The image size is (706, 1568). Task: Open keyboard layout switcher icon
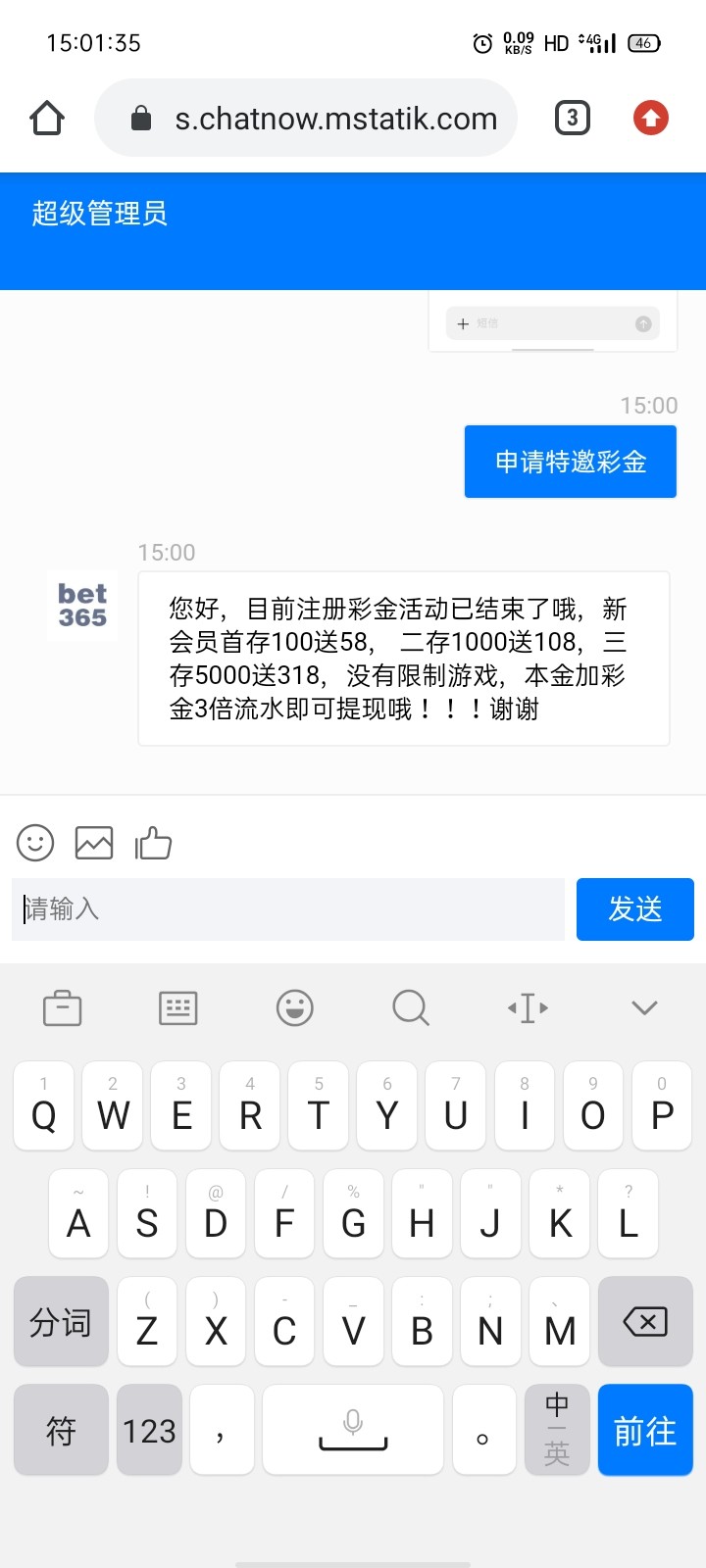[178, 1007]
